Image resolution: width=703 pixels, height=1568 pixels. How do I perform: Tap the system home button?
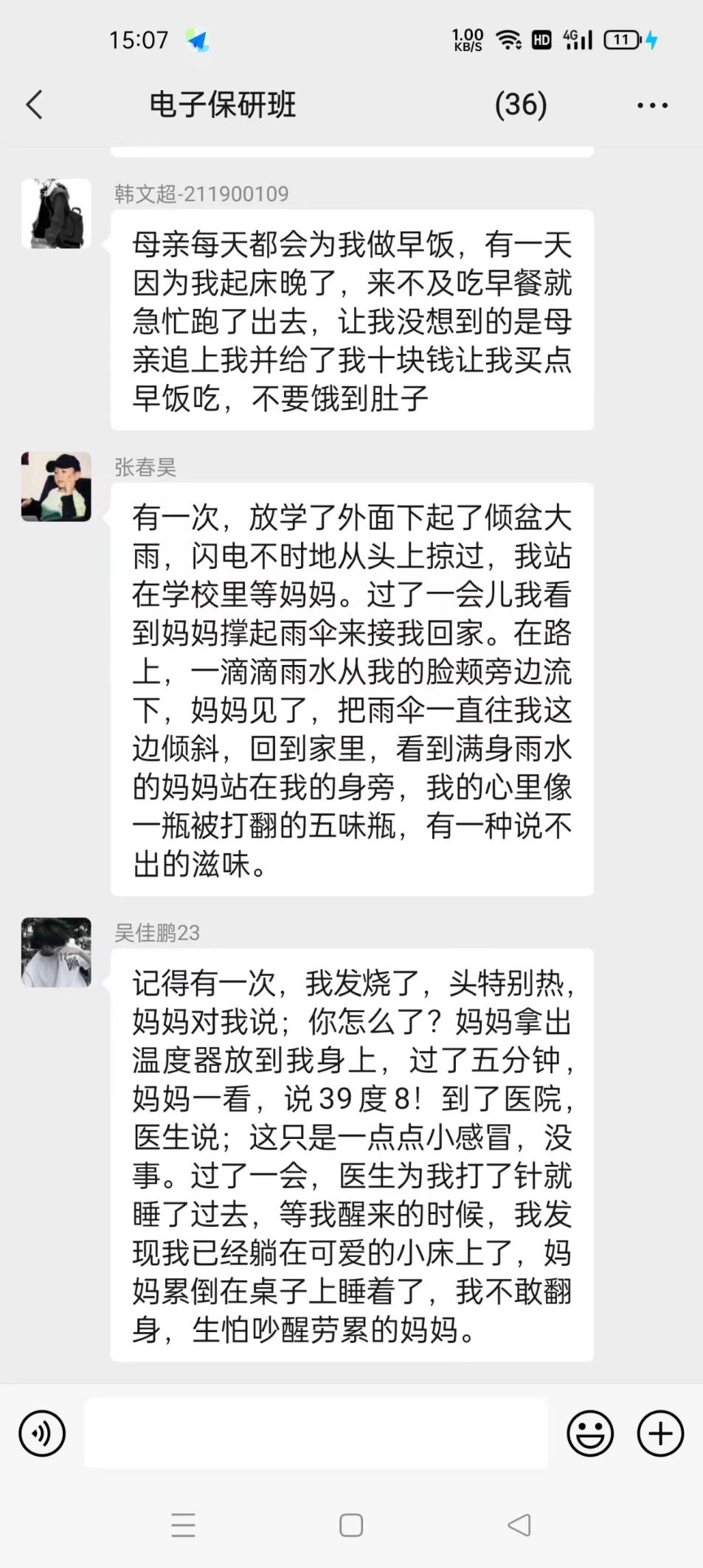(x=351, y=1525)
